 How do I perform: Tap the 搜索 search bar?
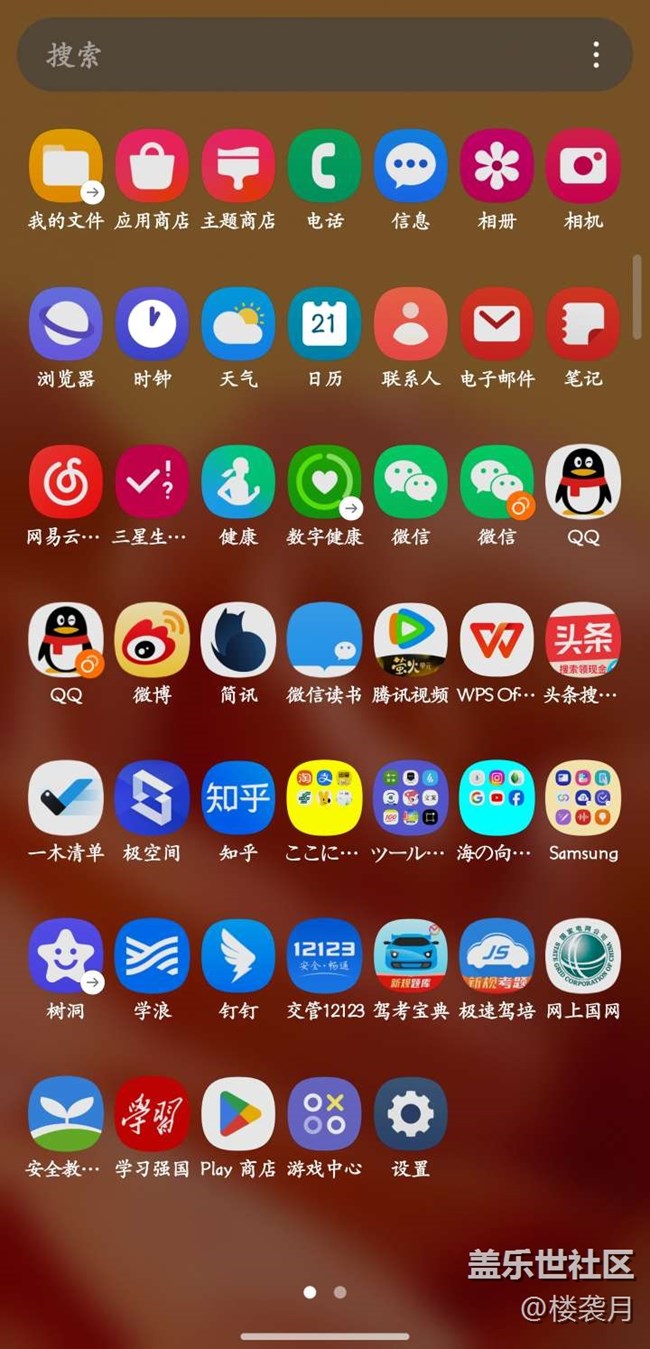pos(300,55)
